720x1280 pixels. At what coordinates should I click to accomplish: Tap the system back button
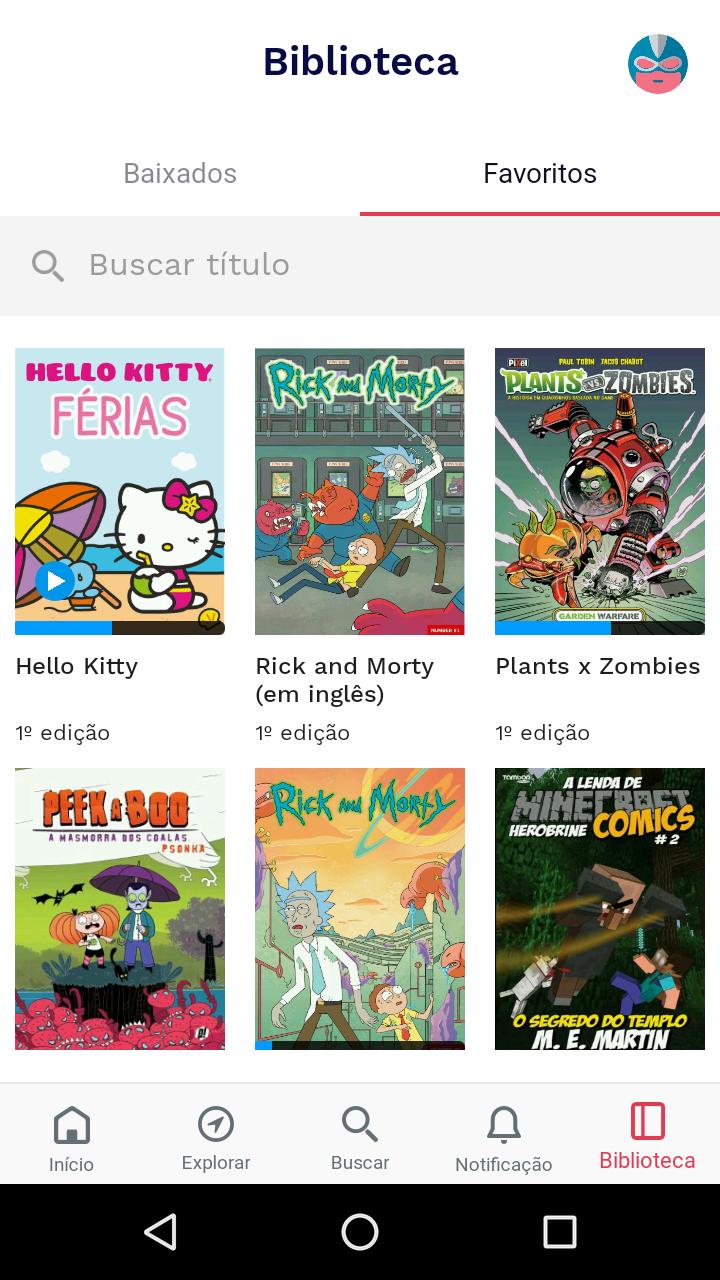(x=160, y=1232)
